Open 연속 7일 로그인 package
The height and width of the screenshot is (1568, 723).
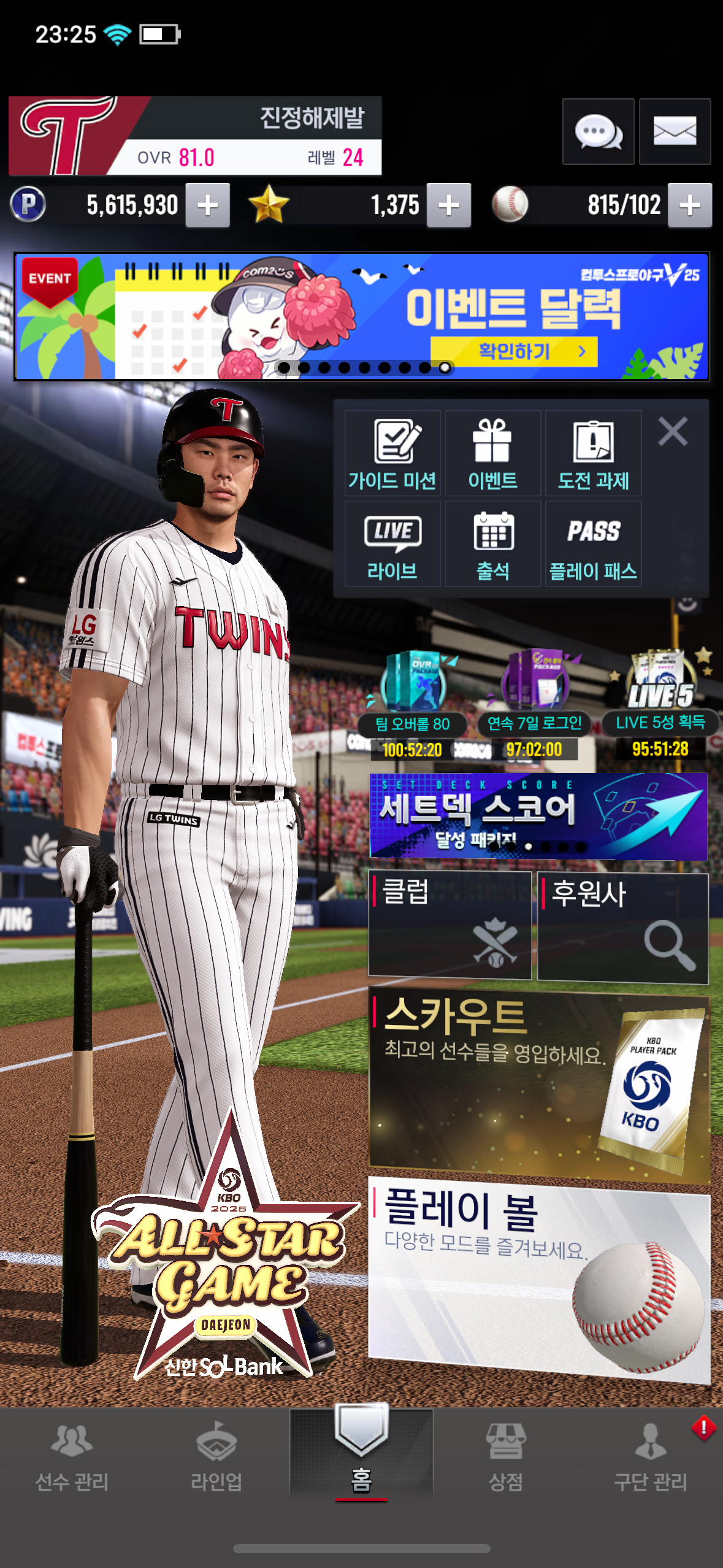click(534, 699)
